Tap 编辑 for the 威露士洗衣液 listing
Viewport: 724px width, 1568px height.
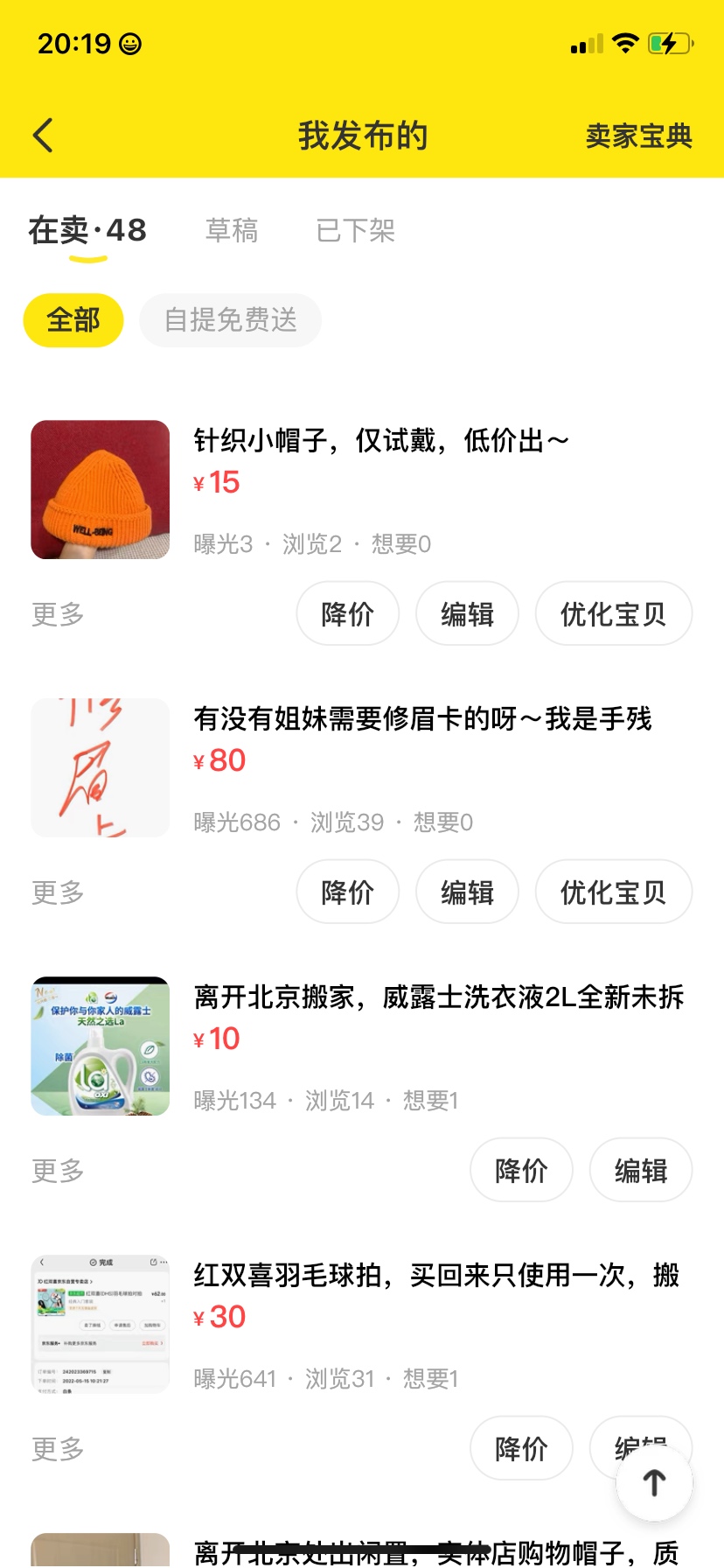(x=641, y=1170)
